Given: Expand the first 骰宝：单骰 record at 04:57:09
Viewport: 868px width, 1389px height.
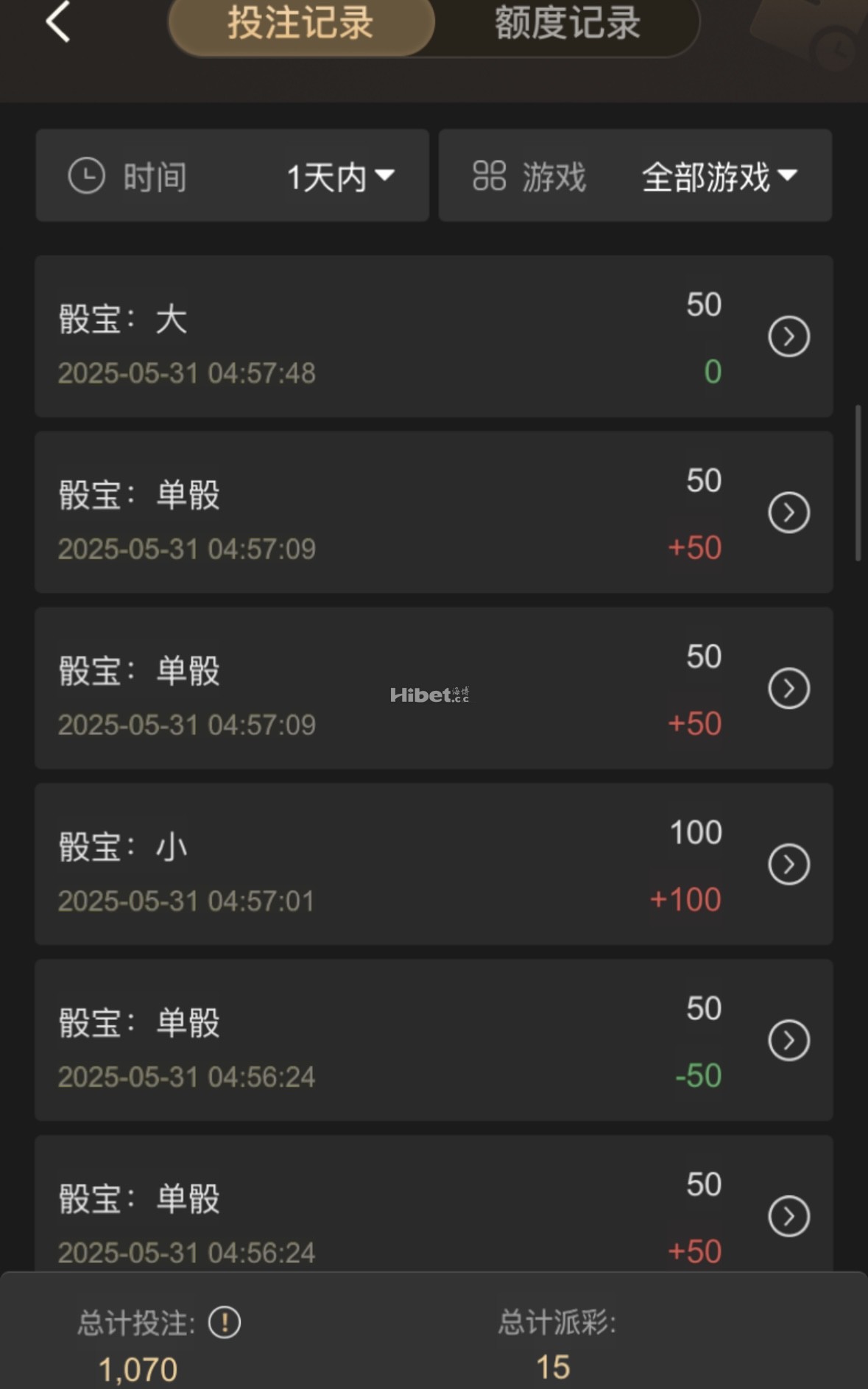Looking at the screenshot, I should 788,513.
